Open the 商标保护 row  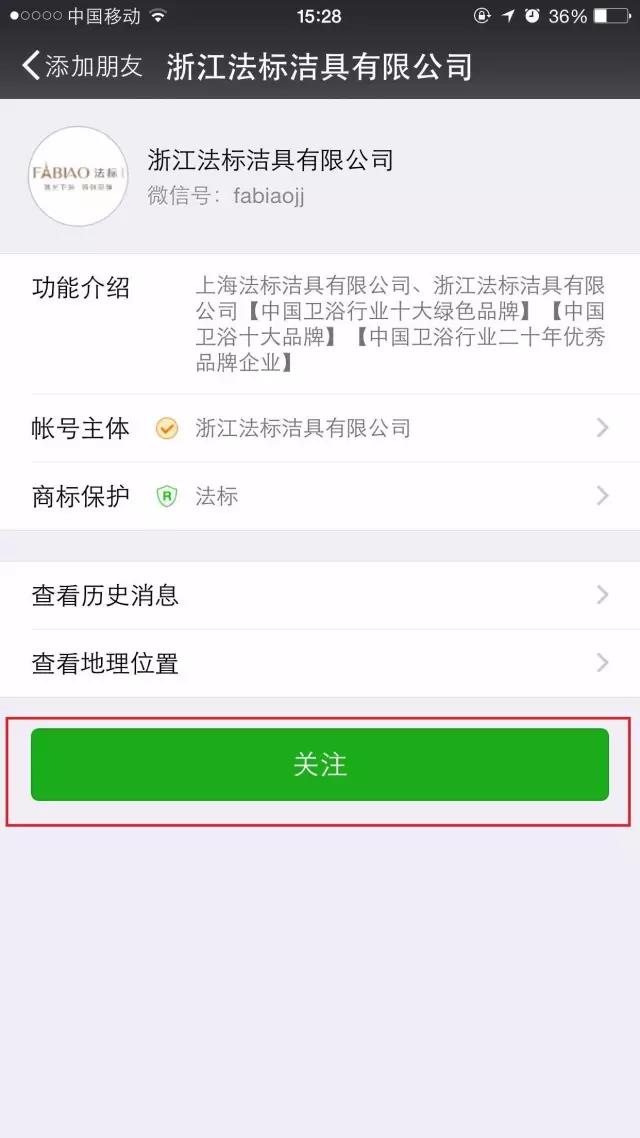point(320,496)
